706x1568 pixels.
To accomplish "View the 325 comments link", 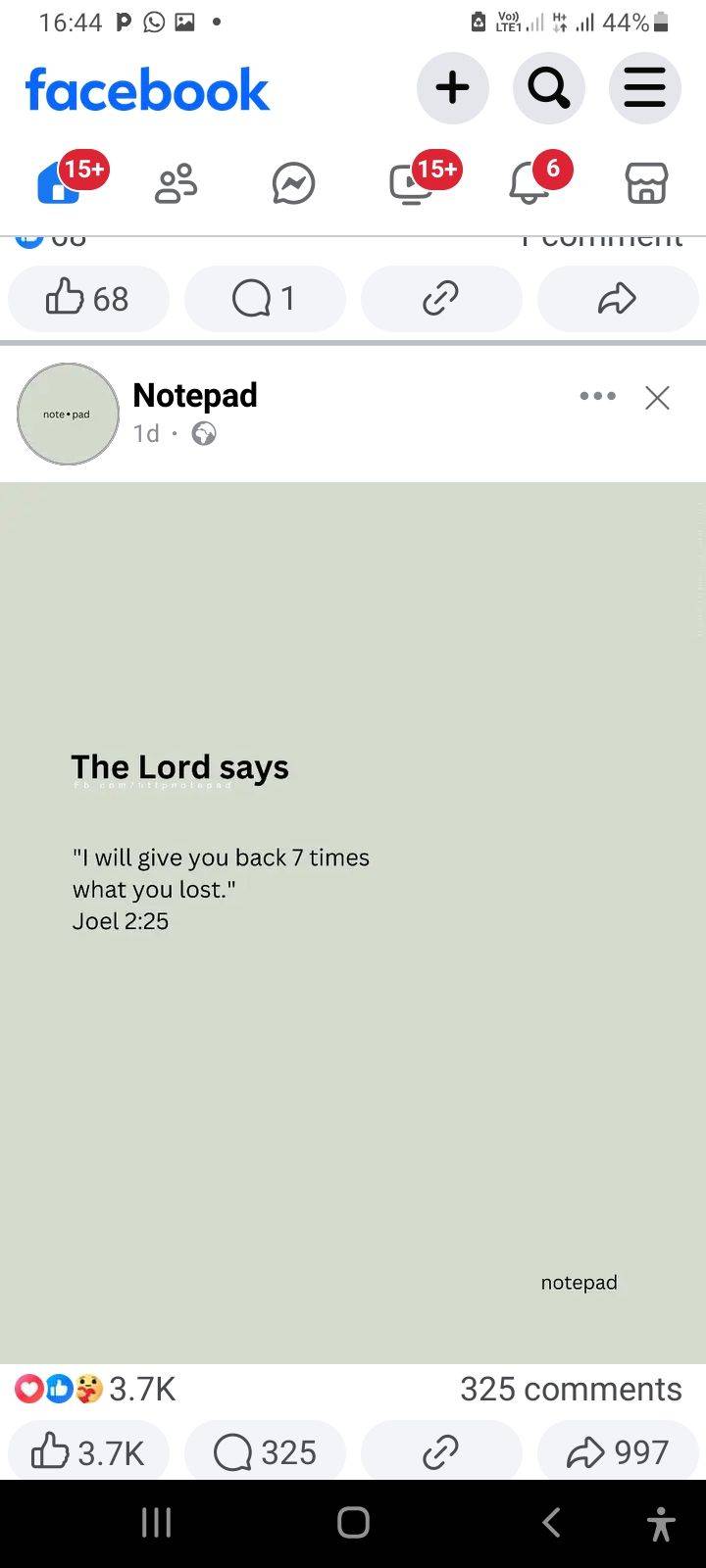I will (571, 1389).
